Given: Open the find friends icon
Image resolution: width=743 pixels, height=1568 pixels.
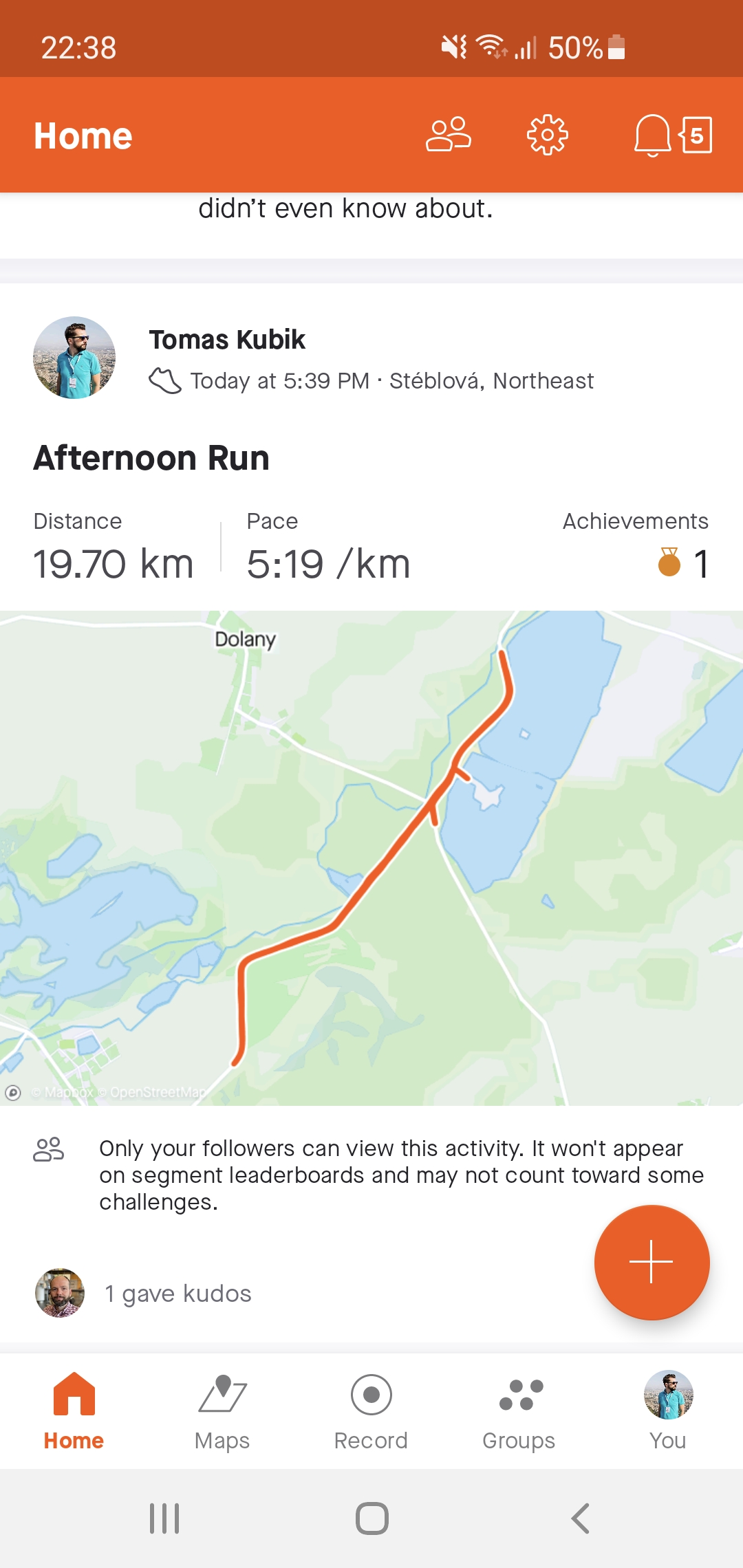Looking at the screenshot, I should 449,135.
